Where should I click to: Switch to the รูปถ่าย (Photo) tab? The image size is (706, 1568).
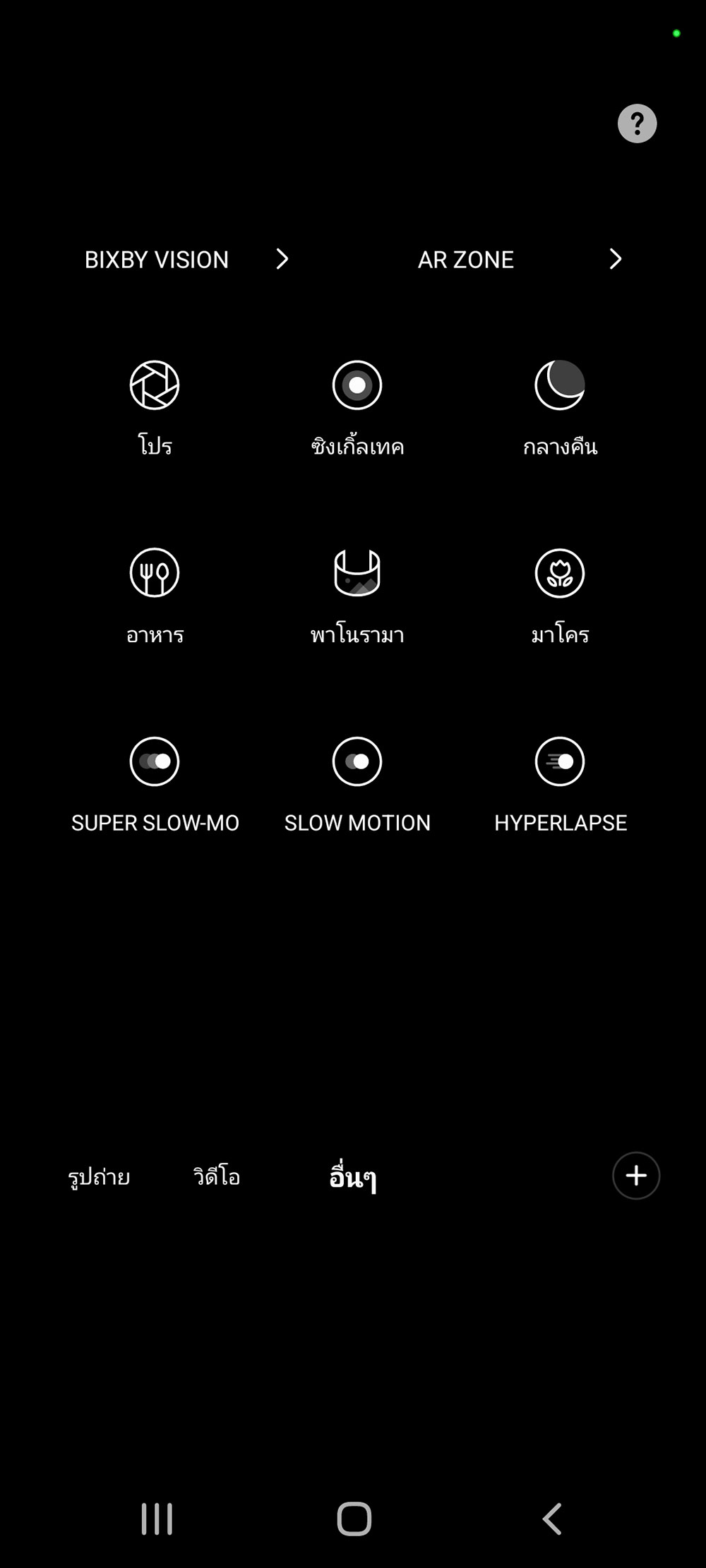(99, 1176)
